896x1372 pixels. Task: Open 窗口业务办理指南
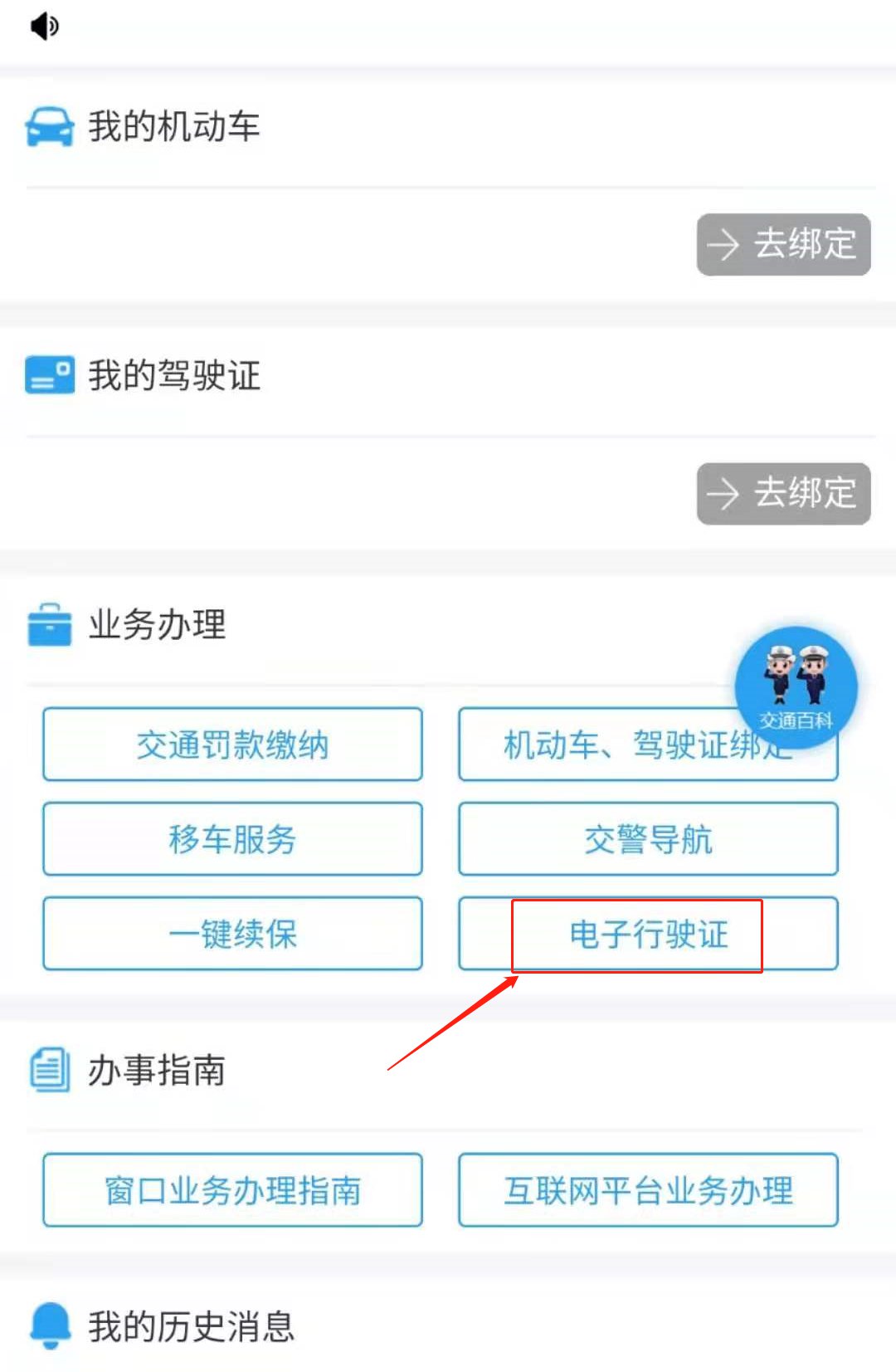click(232, 1190)
